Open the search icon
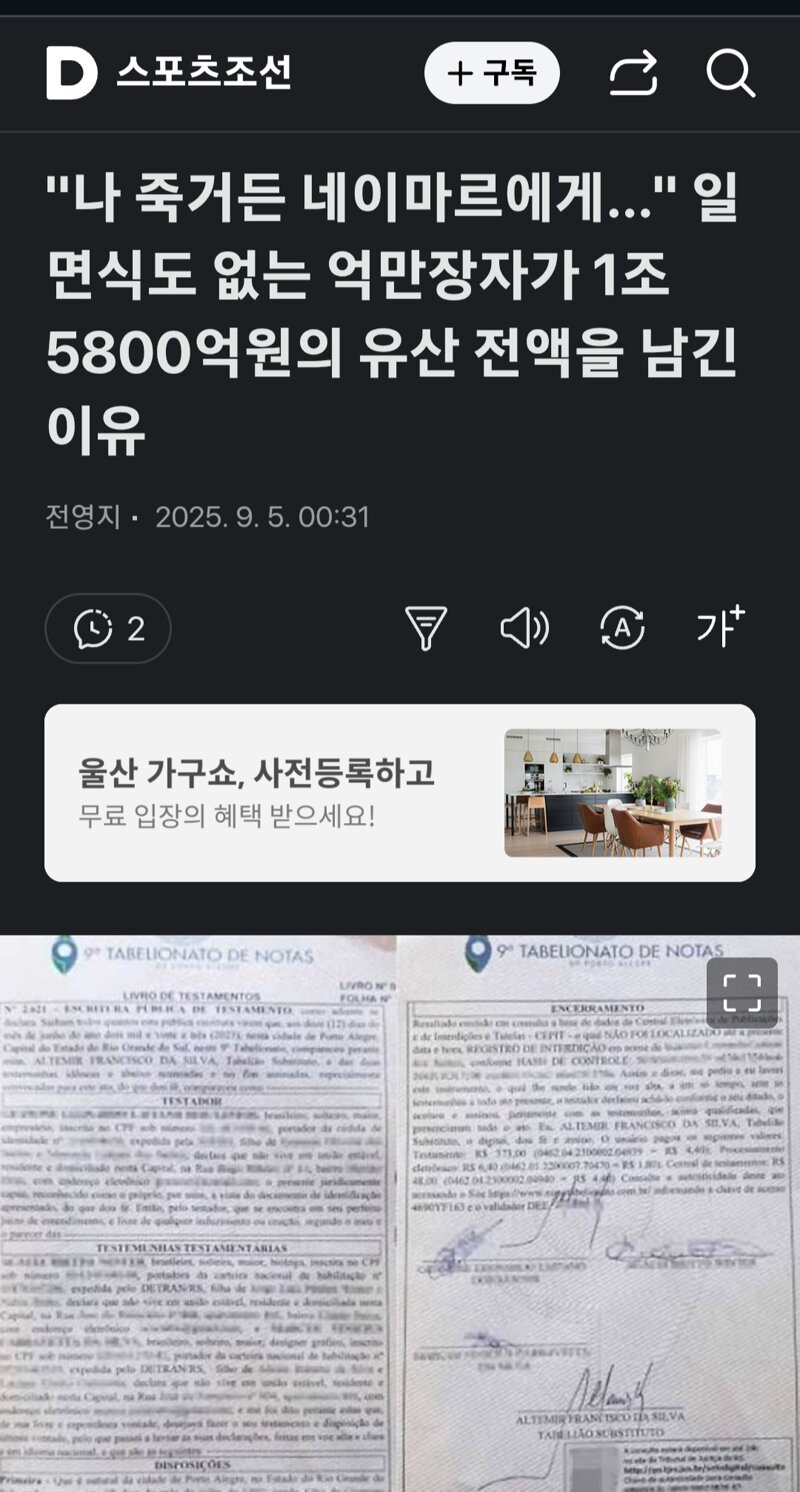This screenshot has height=1492, width=800. pyautogui.click(x=730, y=73)
